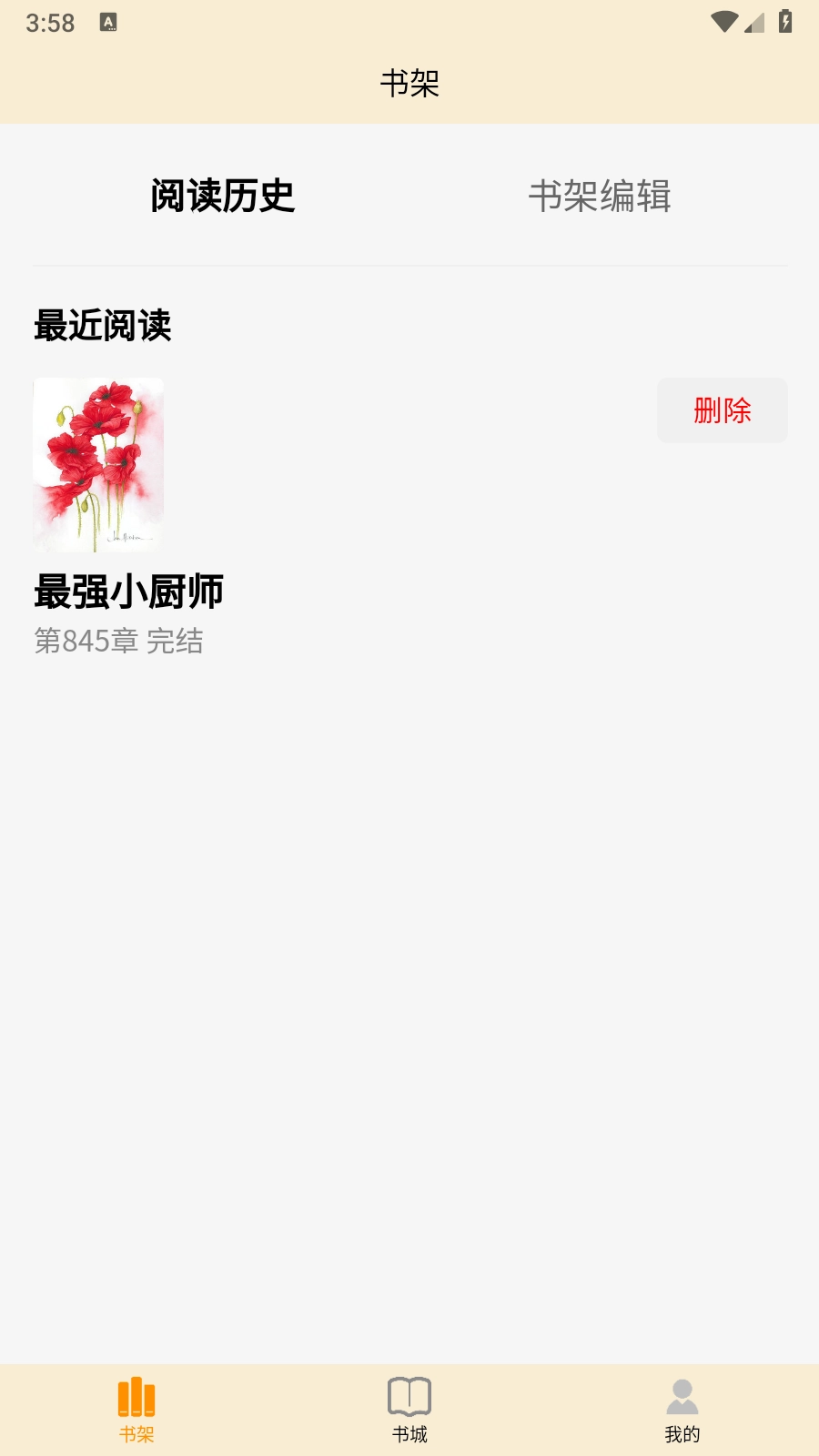The width and height of the screenshot is (819, 1456).
Task: Tap the keyboard indicator icon in status bar
Action: [x=109, y=22]
